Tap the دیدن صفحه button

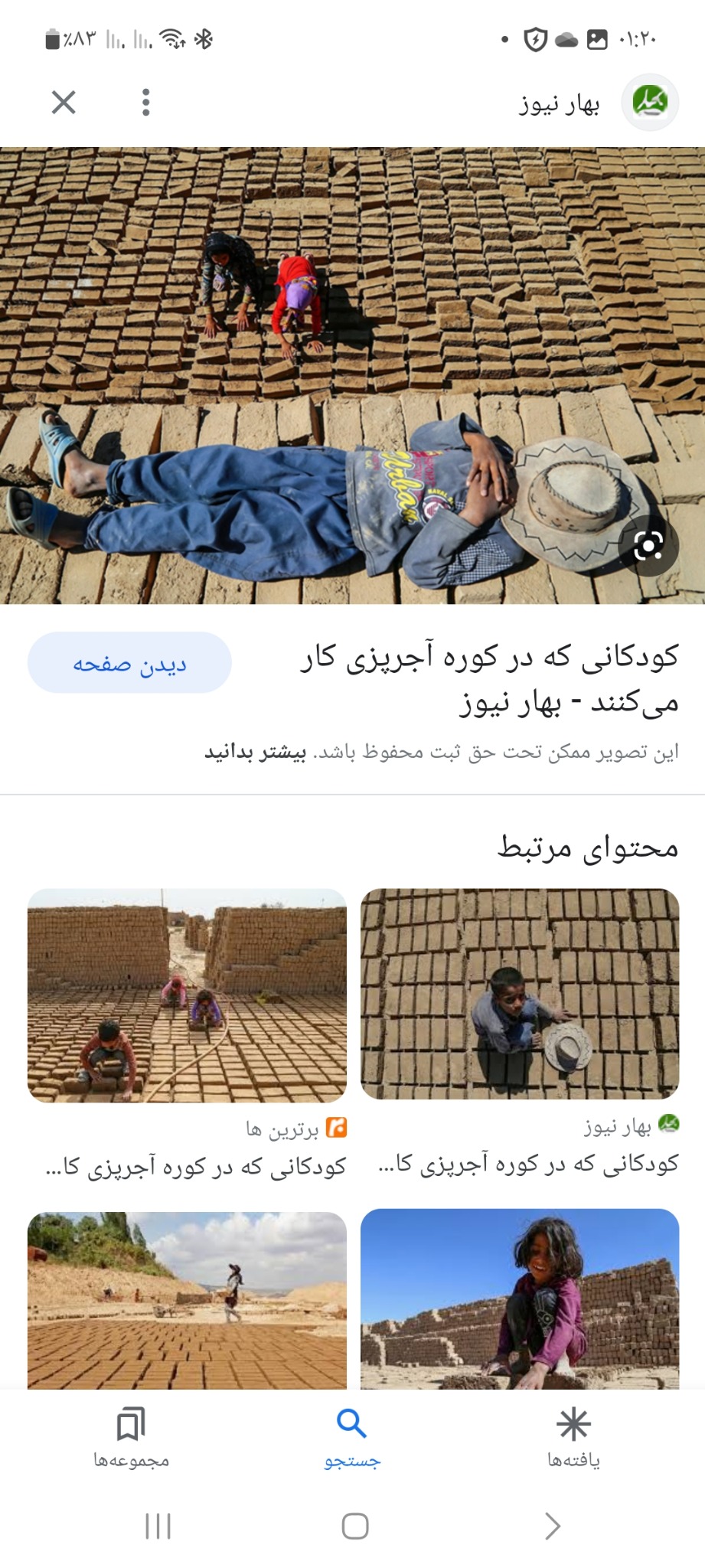[129, 663]
